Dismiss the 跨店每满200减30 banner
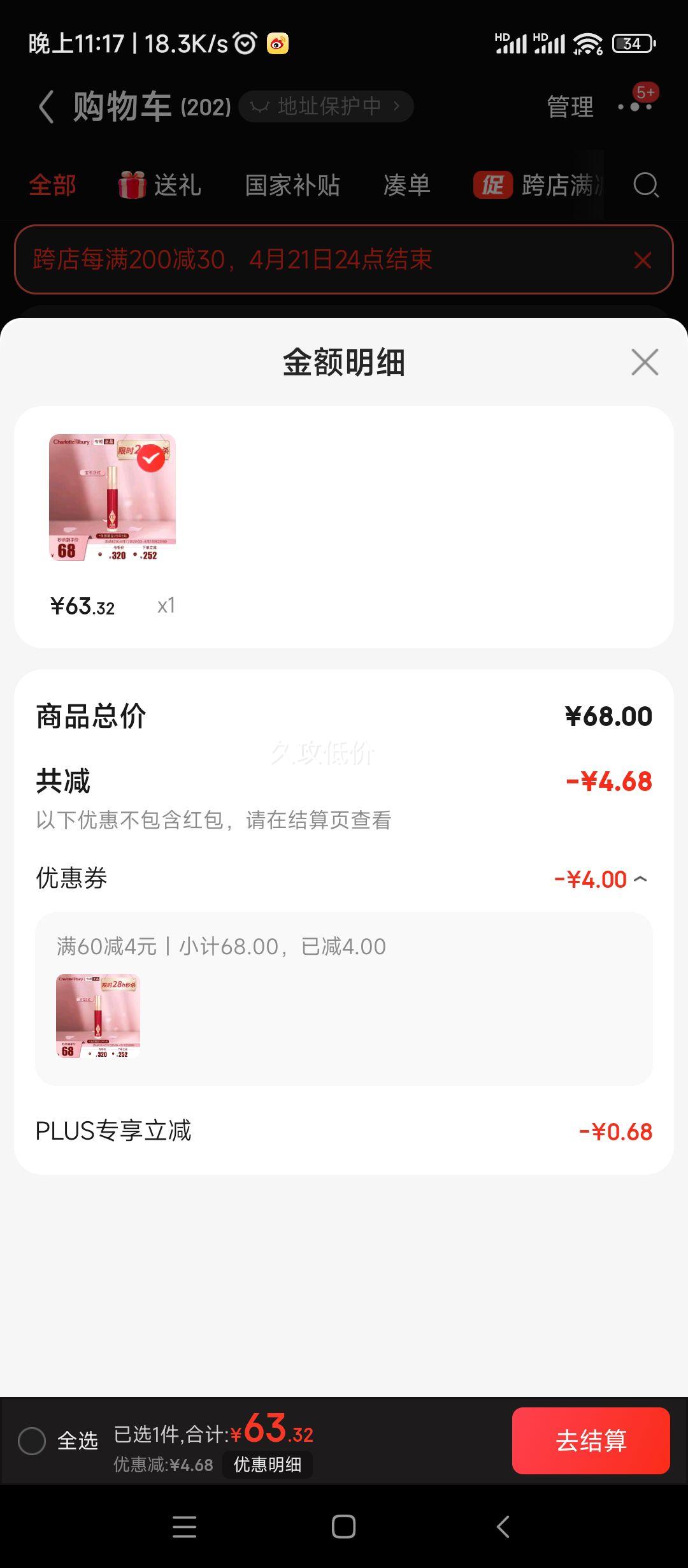 pos(642,260)
